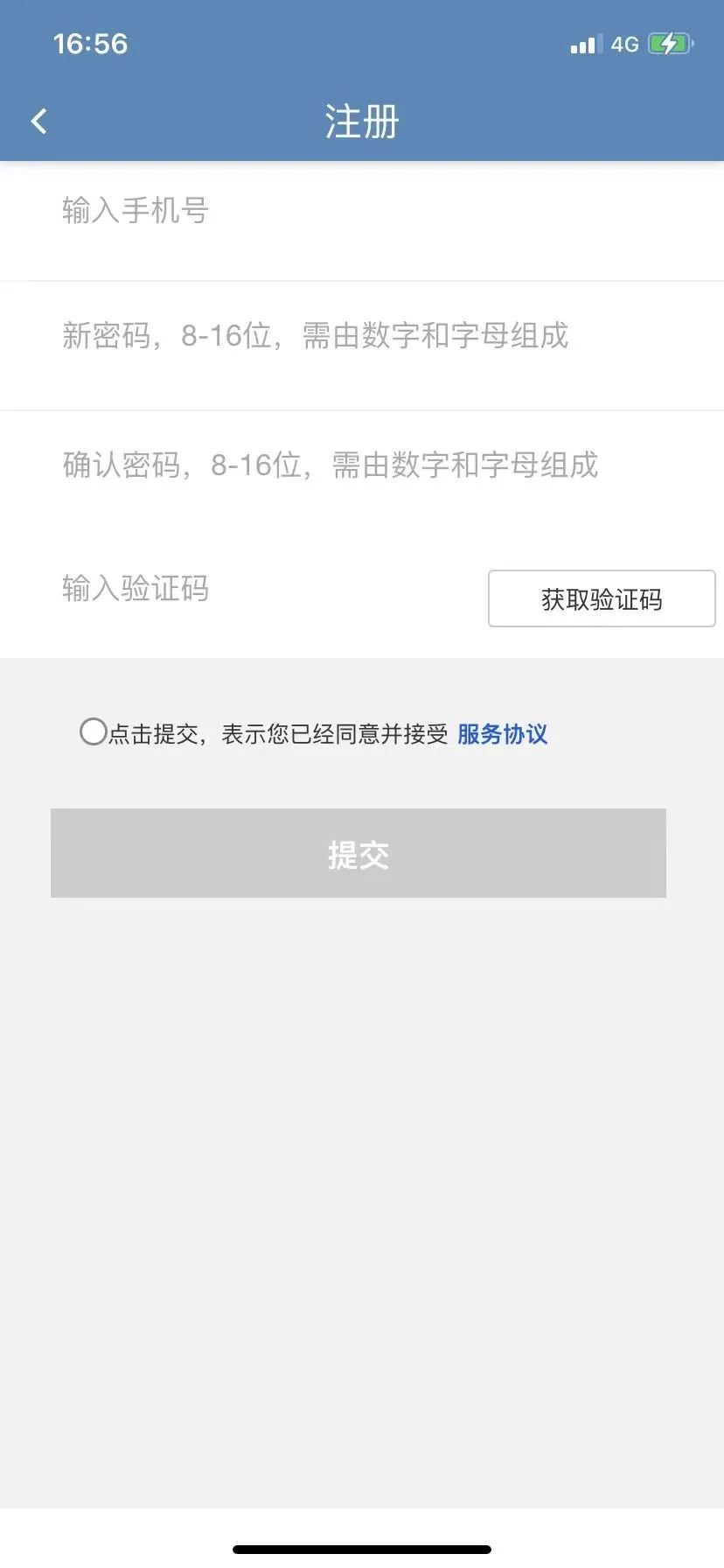Image resolution: width=724 pixels, height=1568 pixels.
Task: Tap the 输入验证码 code field
Action: [x=262, y=589]
